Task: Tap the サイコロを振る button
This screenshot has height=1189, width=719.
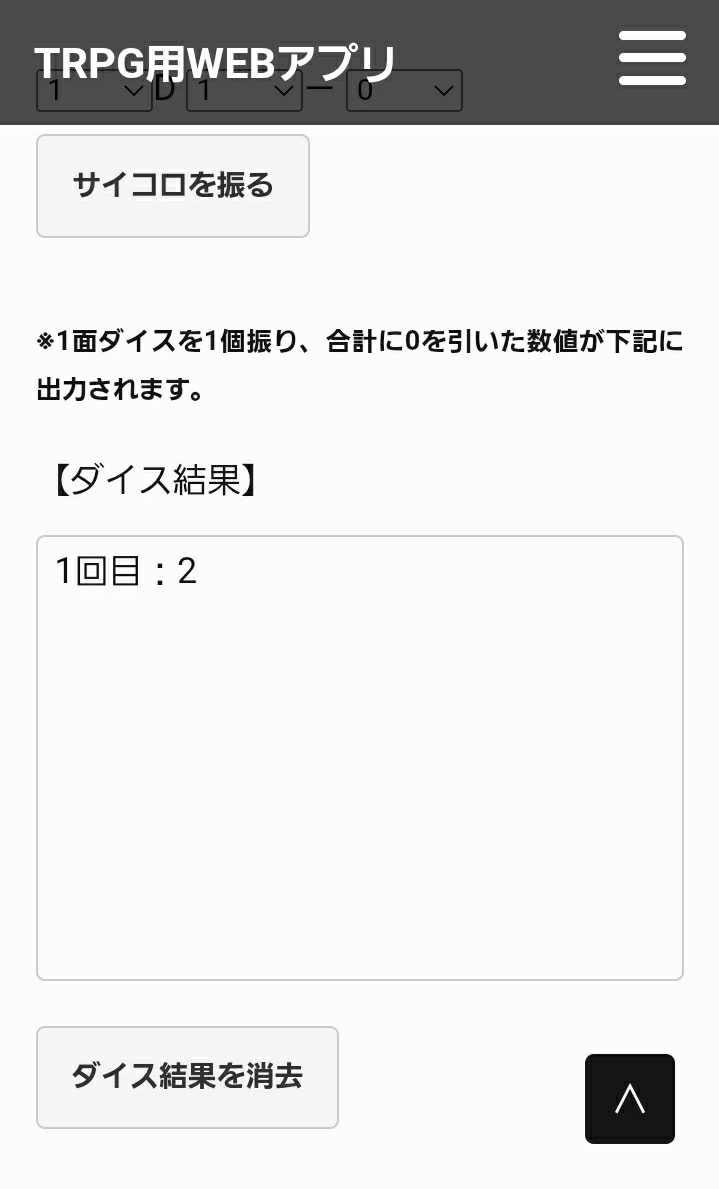Action: pyautogui.click(x=173, y=186)
